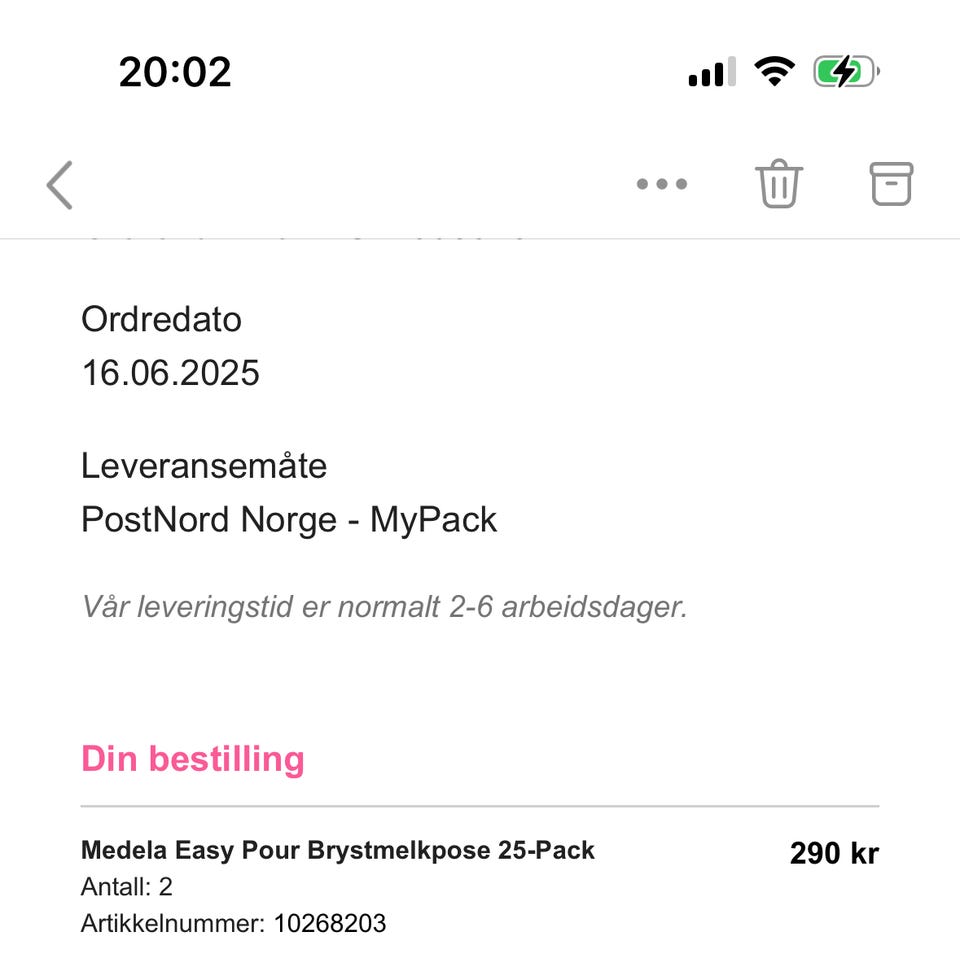Tap the Ordredato label
The height and width of the screenshot is (967, 960).
tap(161, 320)
